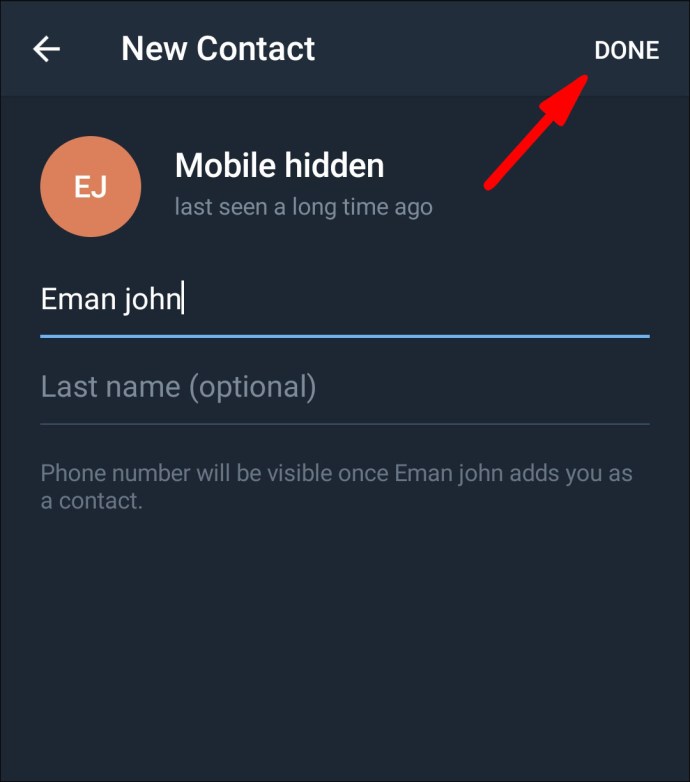The image size is (690, 782).
Task: Go back using the arrow icon
Action: click(46, 49)
